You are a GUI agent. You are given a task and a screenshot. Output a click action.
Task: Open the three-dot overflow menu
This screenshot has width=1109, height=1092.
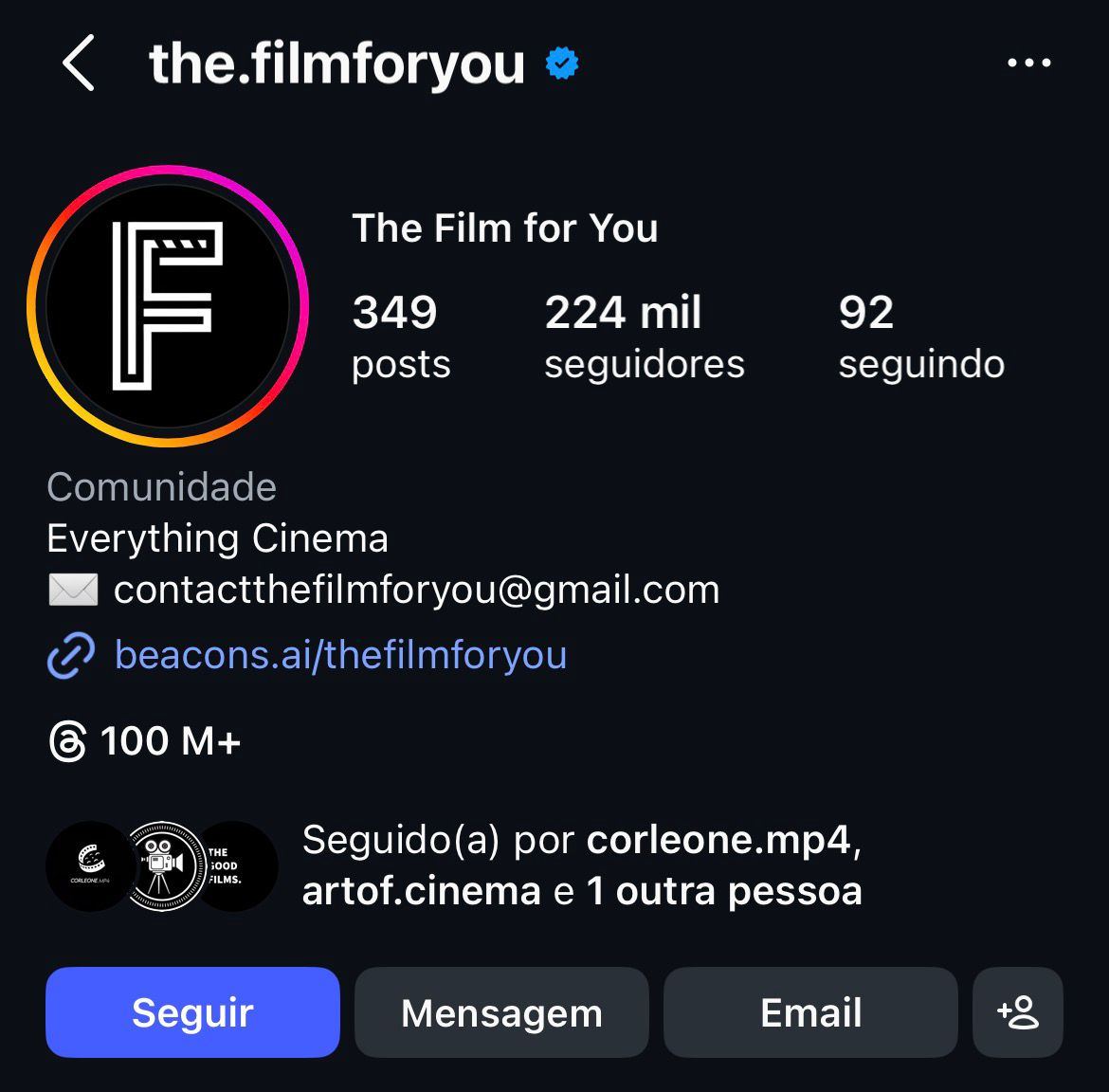point(1028,63)
